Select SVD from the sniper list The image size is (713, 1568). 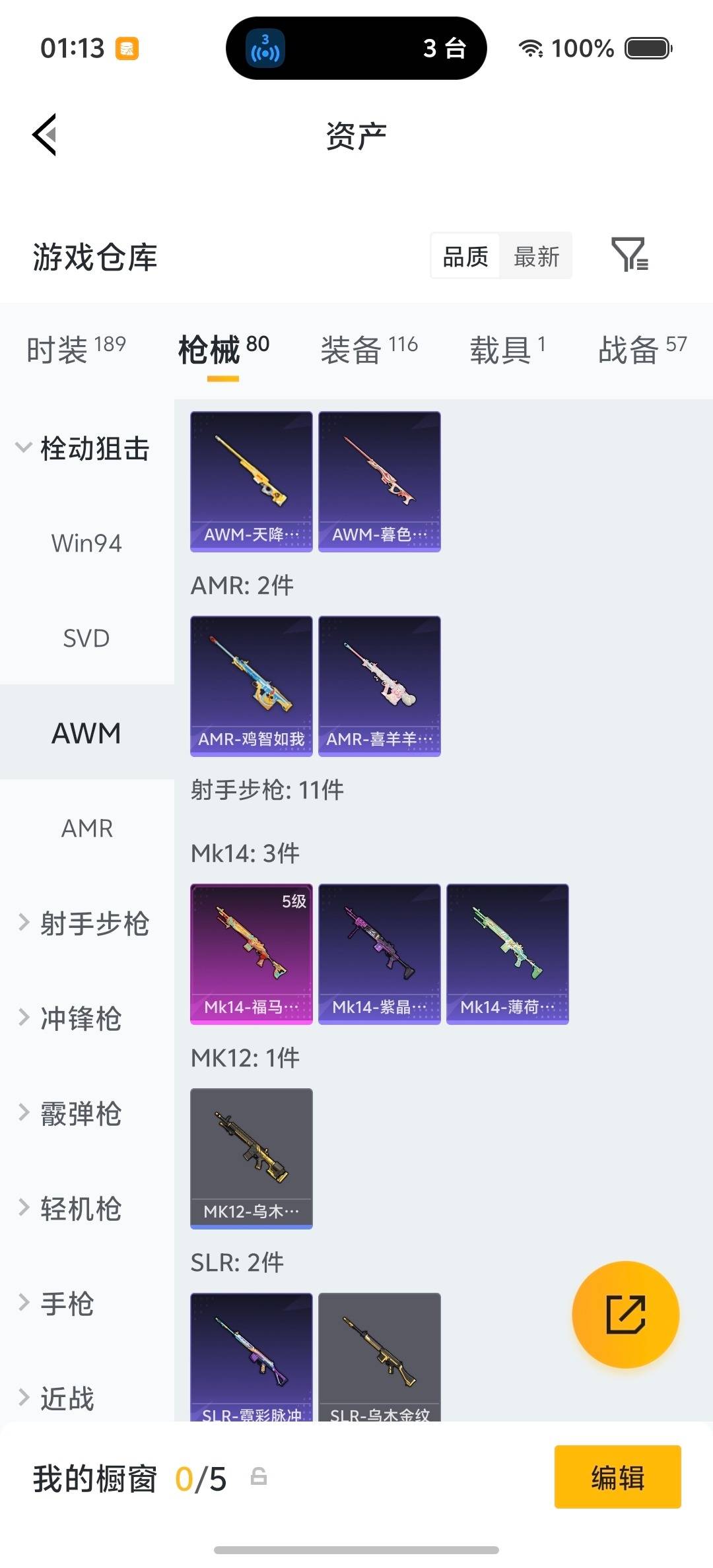point(86,638)
